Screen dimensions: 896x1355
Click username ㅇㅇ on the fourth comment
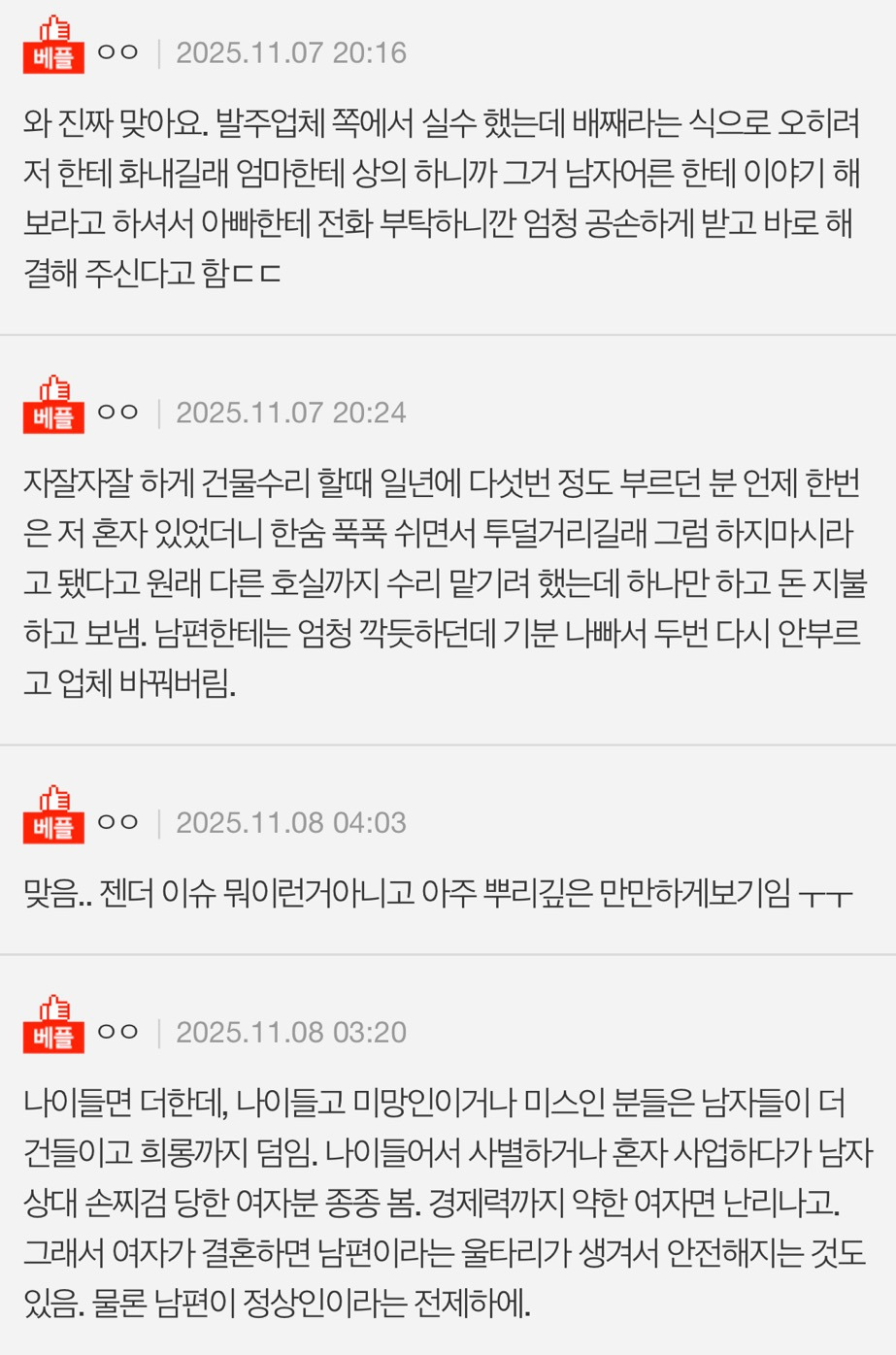click(117, 1031)
